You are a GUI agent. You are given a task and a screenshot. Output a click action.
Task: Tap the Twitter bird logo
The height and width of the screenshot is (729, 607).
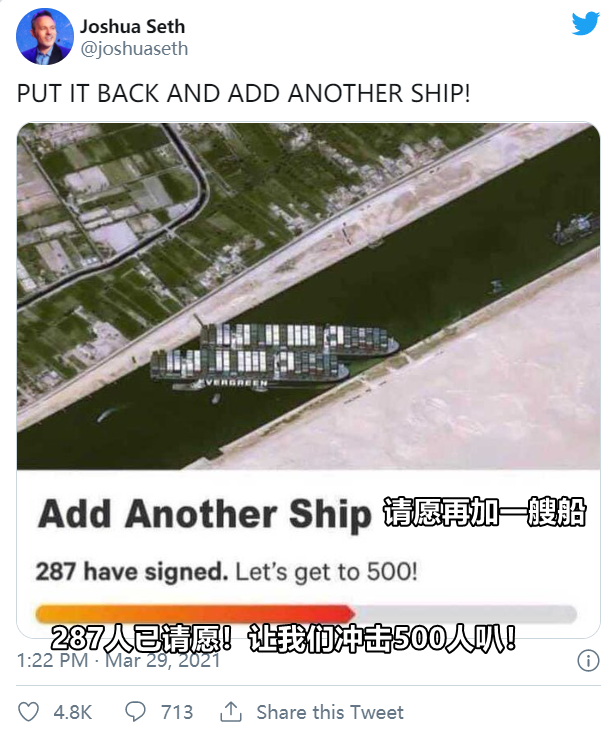coord(585,25)
